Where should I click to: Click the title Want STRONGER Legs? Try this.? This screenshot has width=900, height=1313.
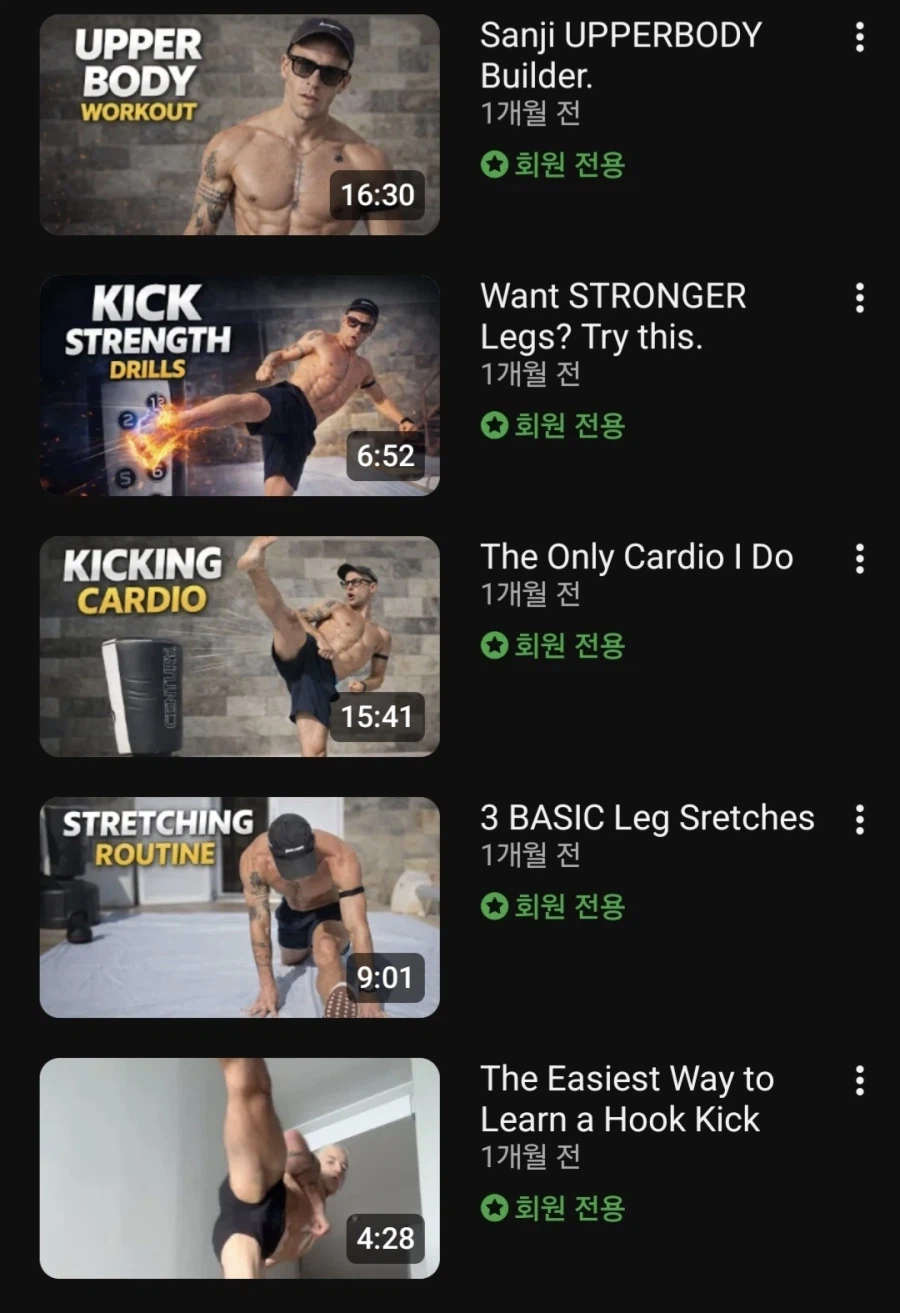coord(613,317)
